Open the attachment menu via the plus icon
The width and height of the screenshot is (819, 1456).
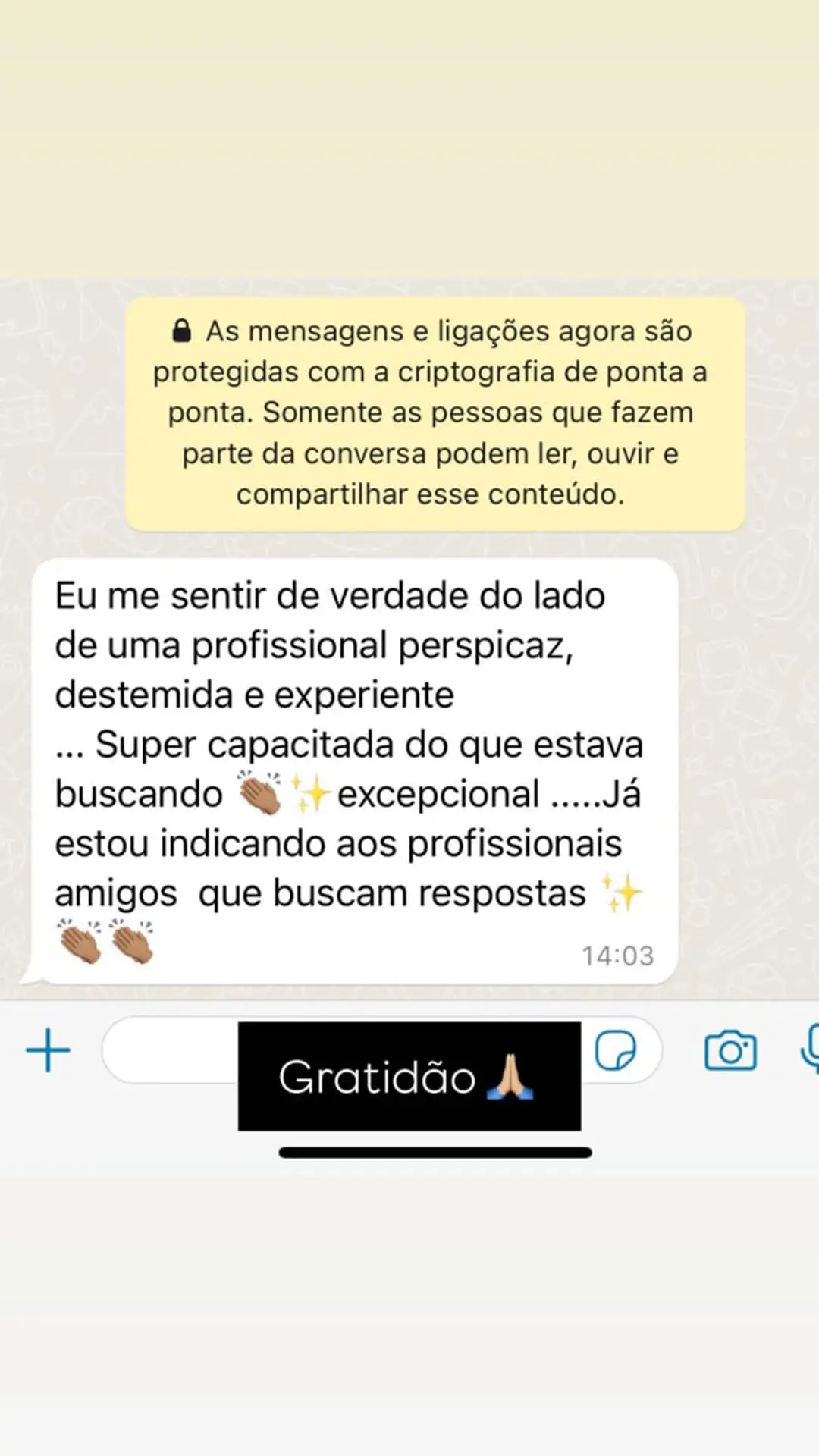[47, 1049]
